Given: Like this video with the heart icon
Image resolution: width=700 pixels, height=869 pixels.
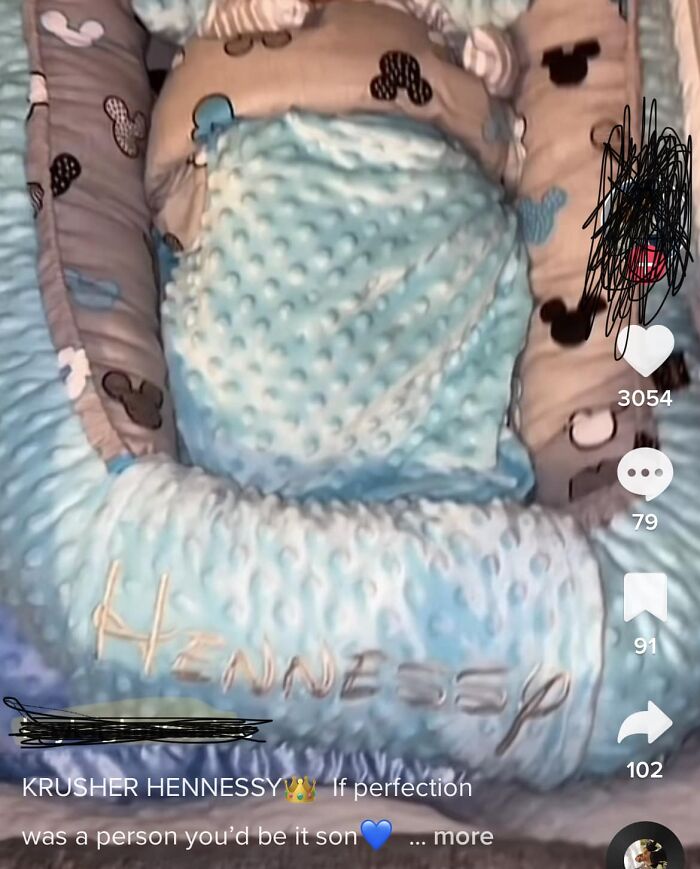Looking at the screenshot, I should (645, 351).
